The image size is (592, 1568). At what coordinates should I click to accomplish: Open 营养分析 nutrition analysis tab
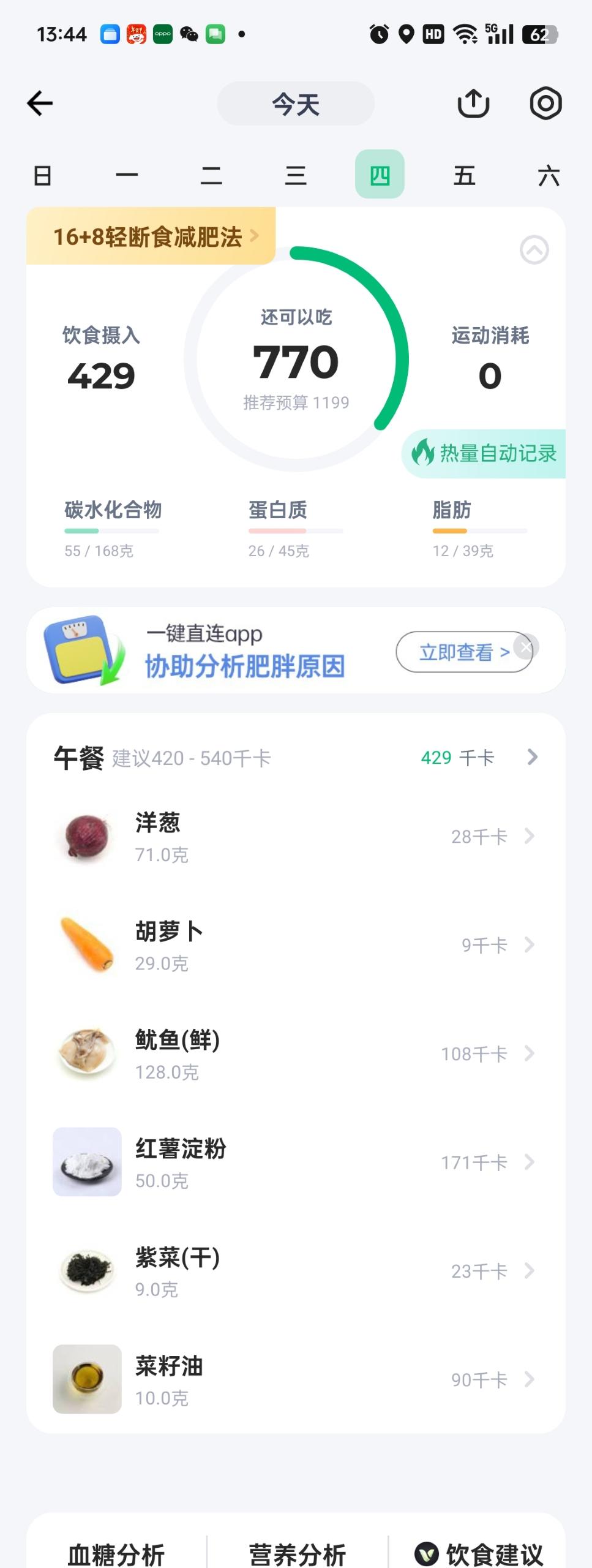[x=296, y=1552]
